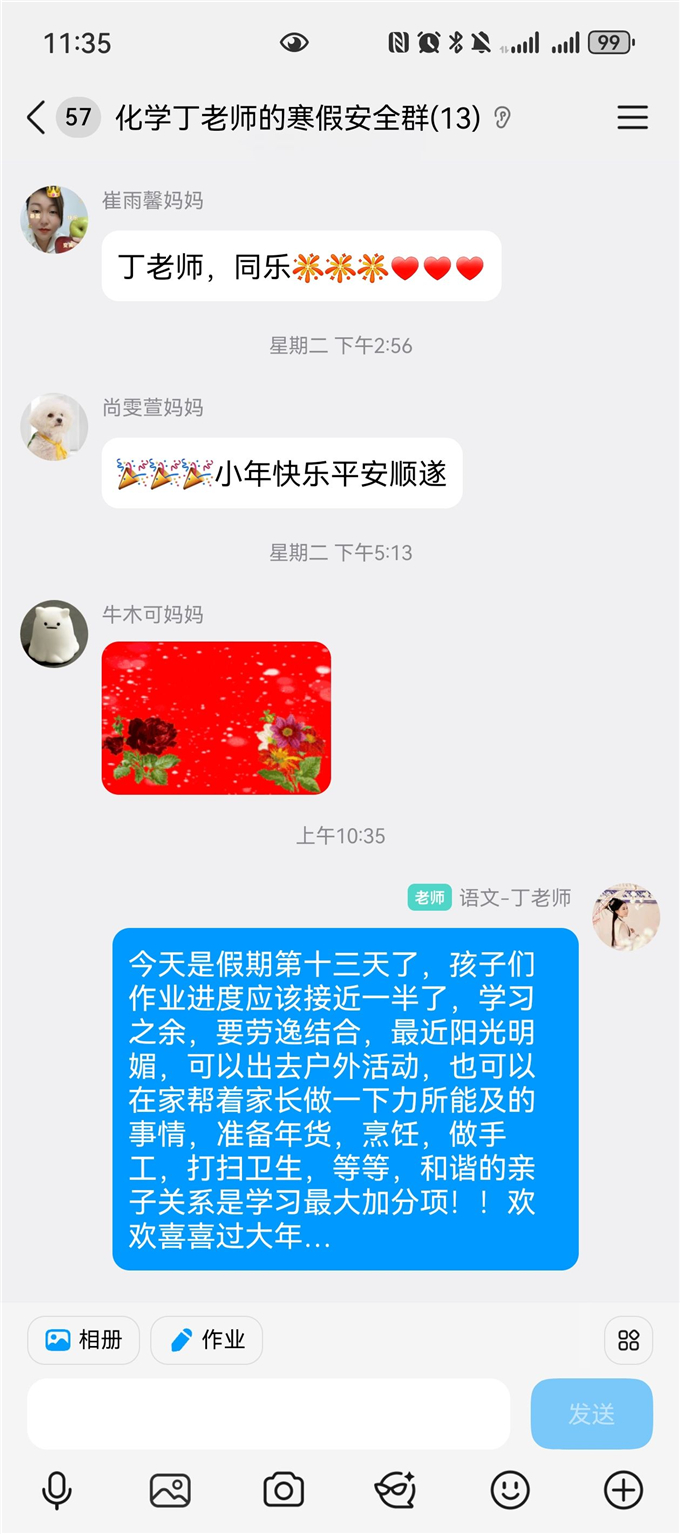Start a voice message with the microphone
680x1534 pixels.
pos(57,1490)
